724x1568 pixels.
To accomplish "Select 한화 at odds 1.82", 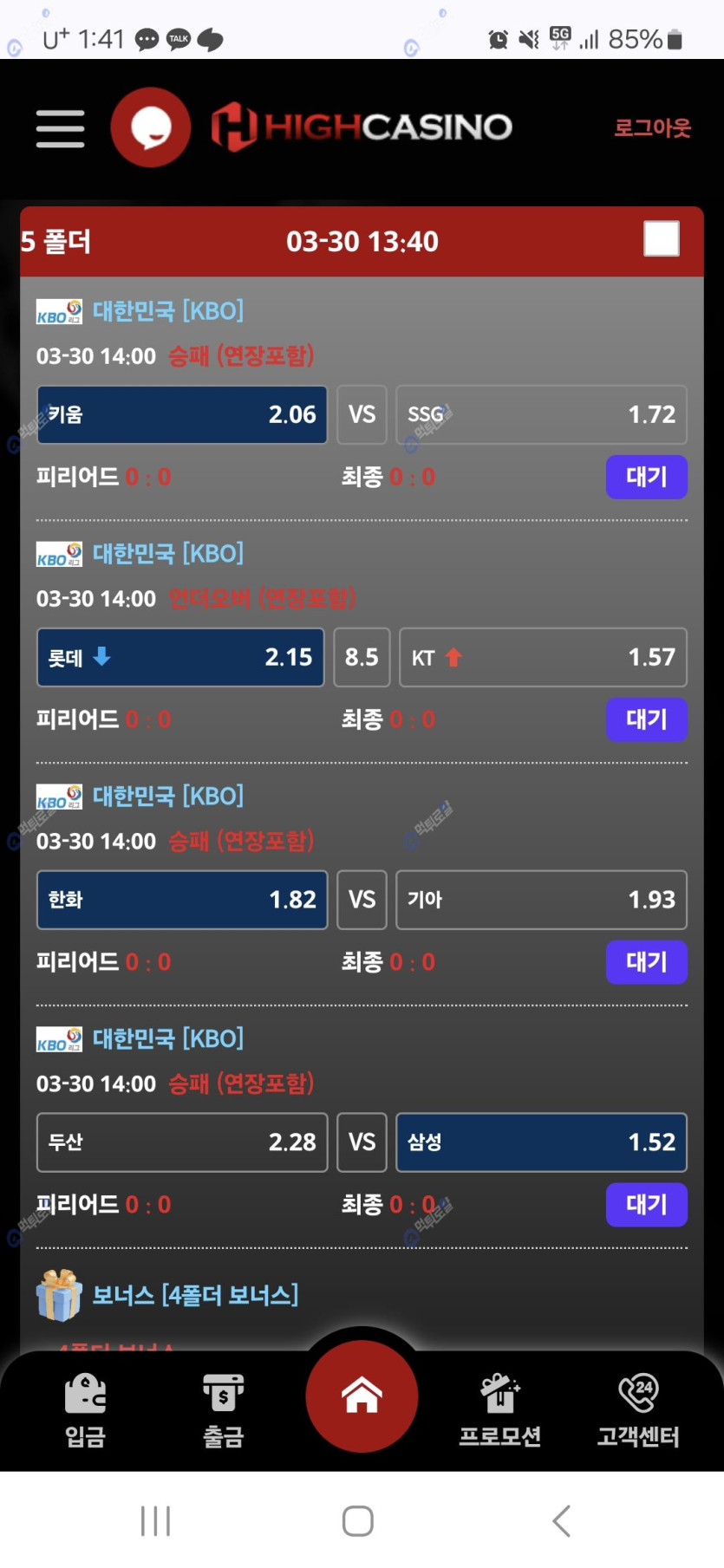I will click(182, 900).
